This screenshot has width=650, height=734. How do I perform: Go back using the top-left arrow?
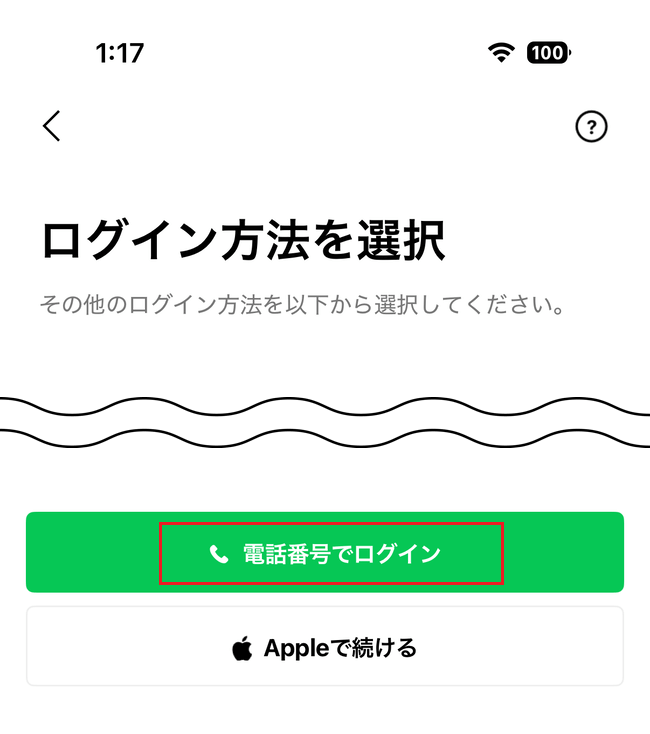[52, 126]
